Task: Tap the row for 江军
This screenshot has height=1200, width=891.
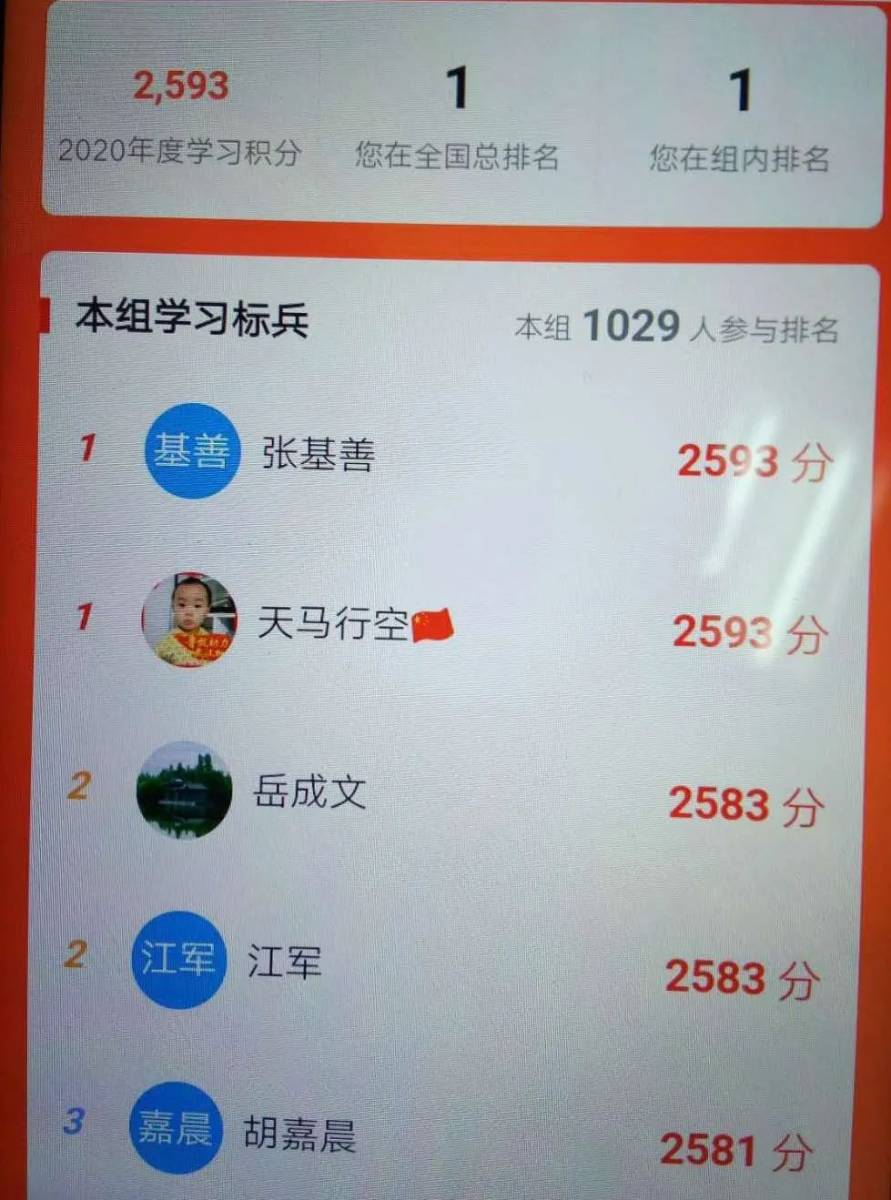Action: 284,963
